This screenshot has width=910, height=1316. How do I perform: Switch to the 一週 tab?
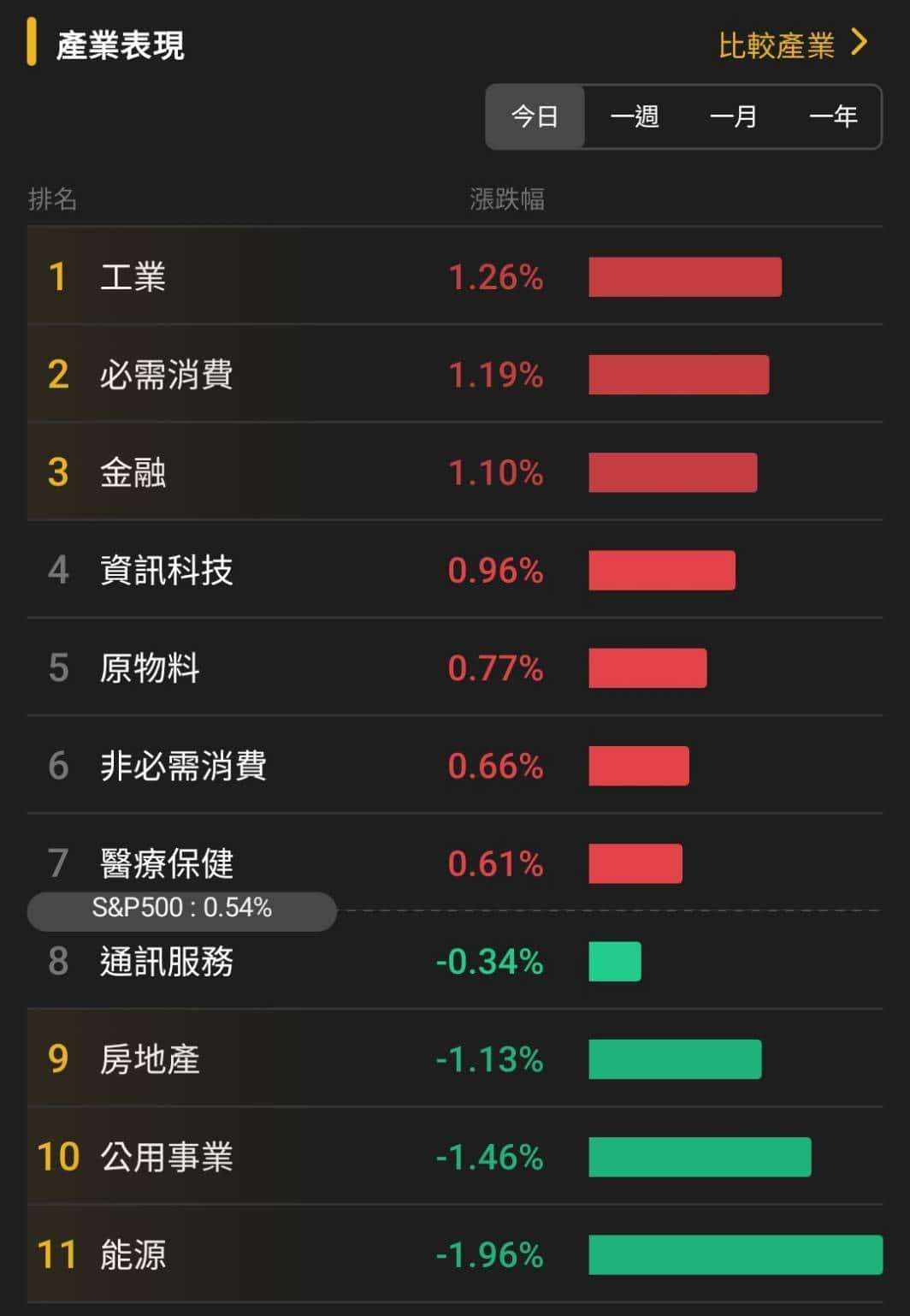pos(634,117)
